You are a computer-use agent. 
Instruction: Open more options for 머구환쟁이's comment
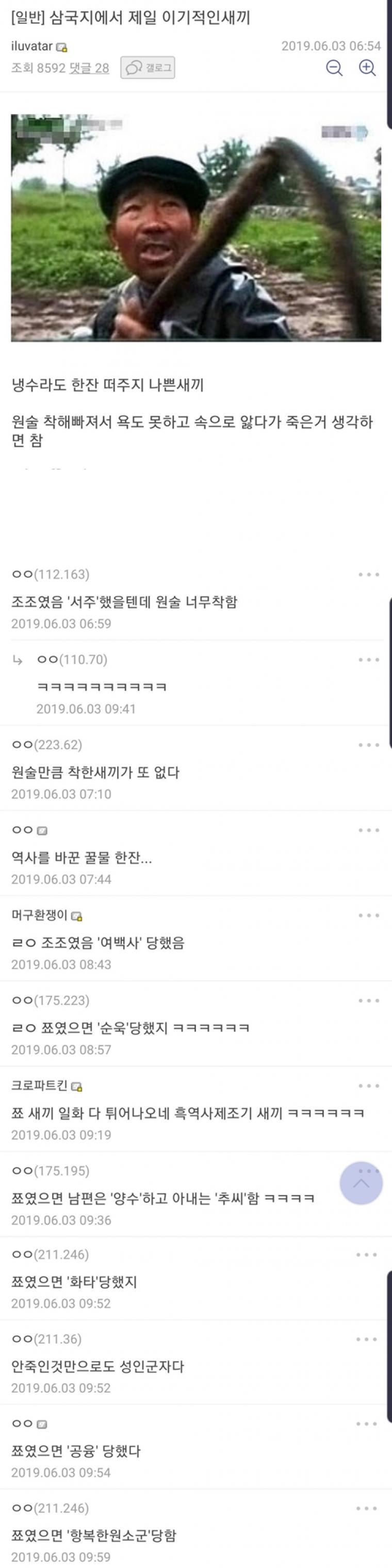(x=369, y=915)
